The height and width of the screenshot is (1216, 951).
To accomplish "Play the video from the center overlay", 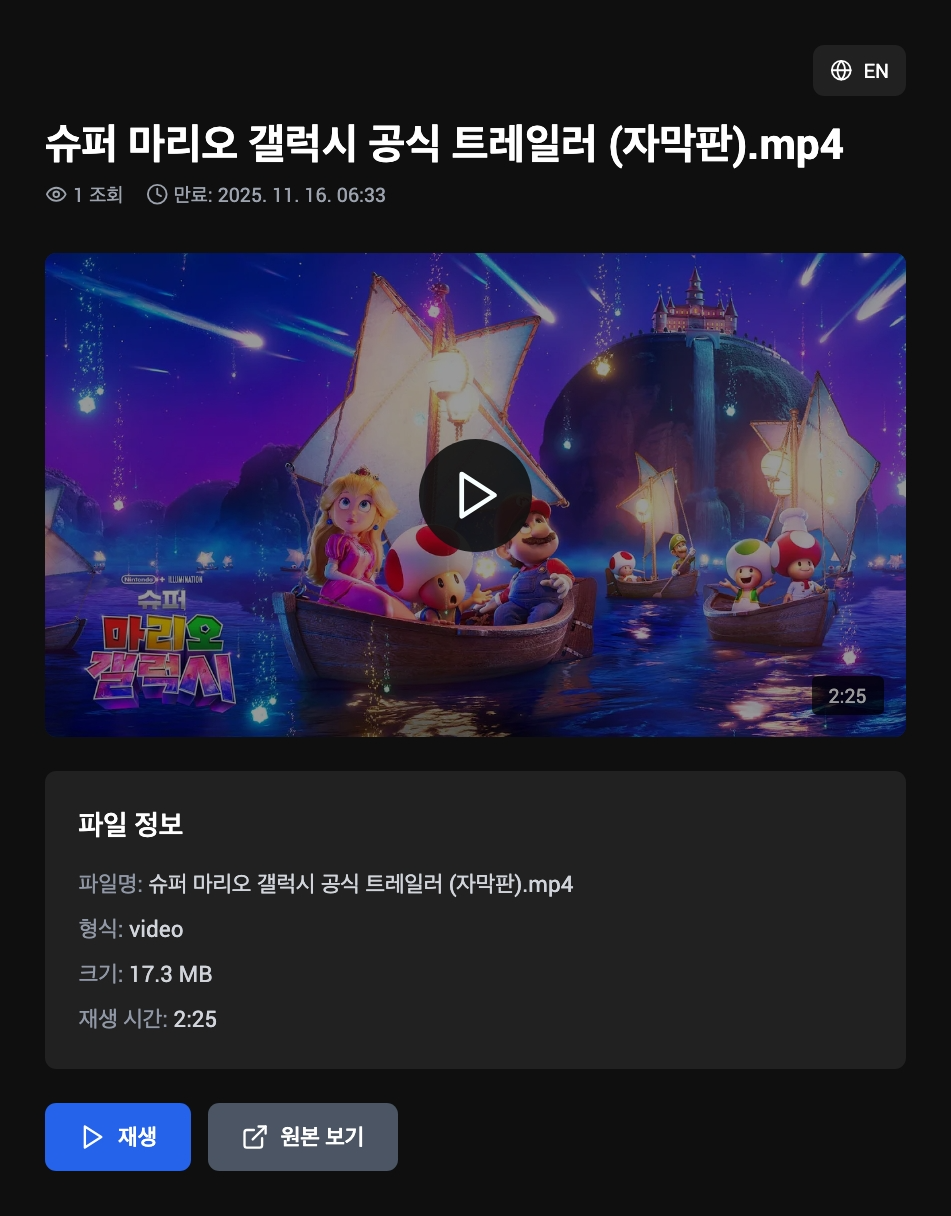I will pos(475,495).
